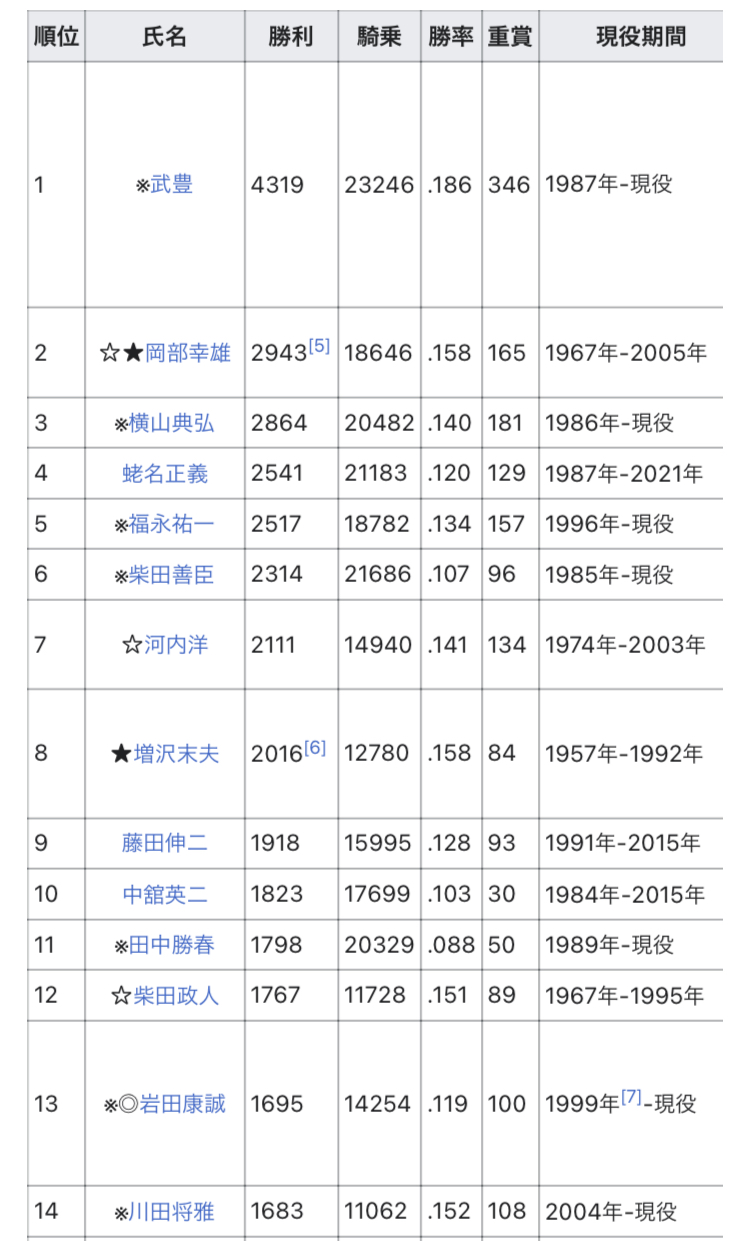
Task: Open the 藤田伸二 link
Action: pos(165,843)
